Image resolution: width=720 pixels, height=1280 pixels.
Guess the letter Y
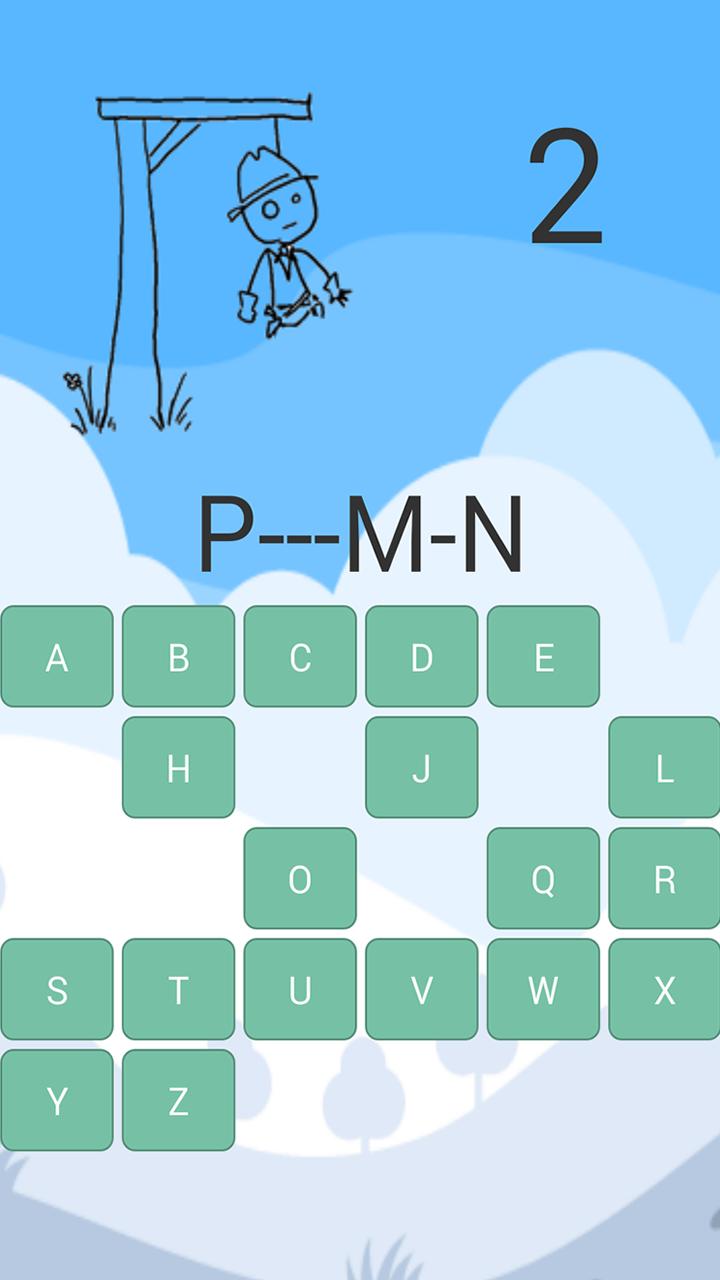[x=57, y=1101]
